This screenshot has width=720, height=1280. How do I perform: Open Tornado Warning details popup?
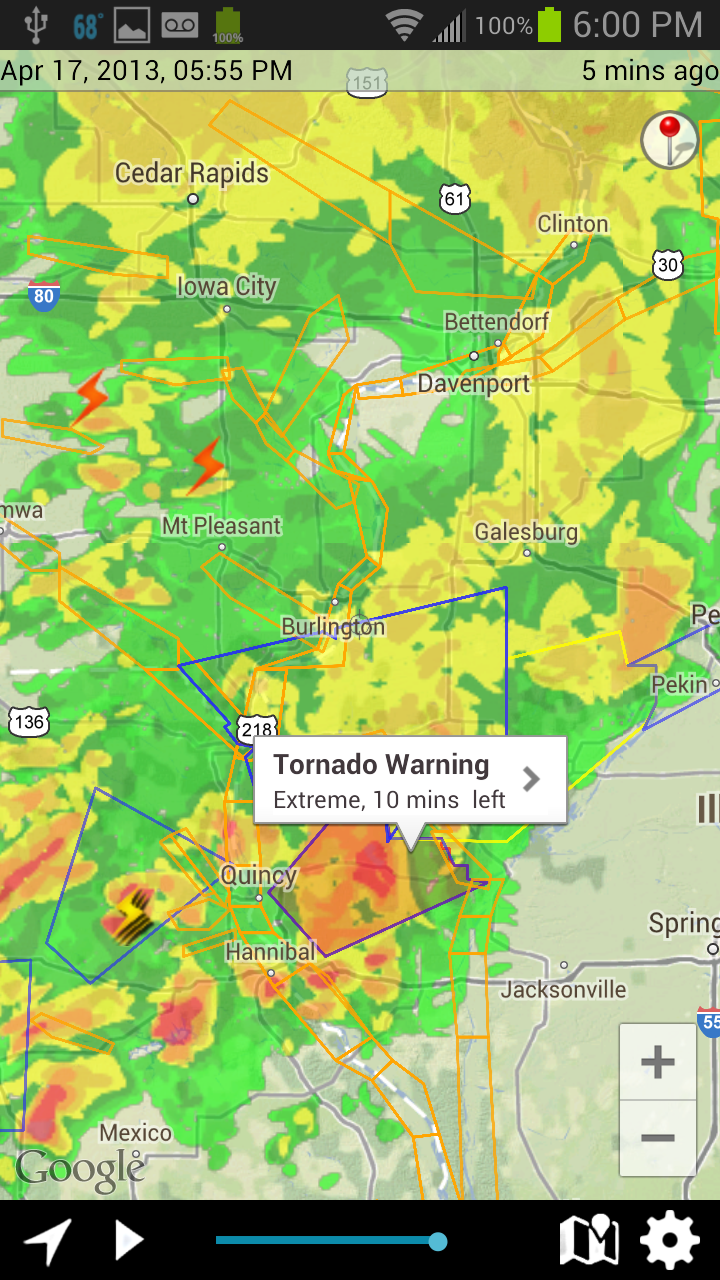(410, 780)
